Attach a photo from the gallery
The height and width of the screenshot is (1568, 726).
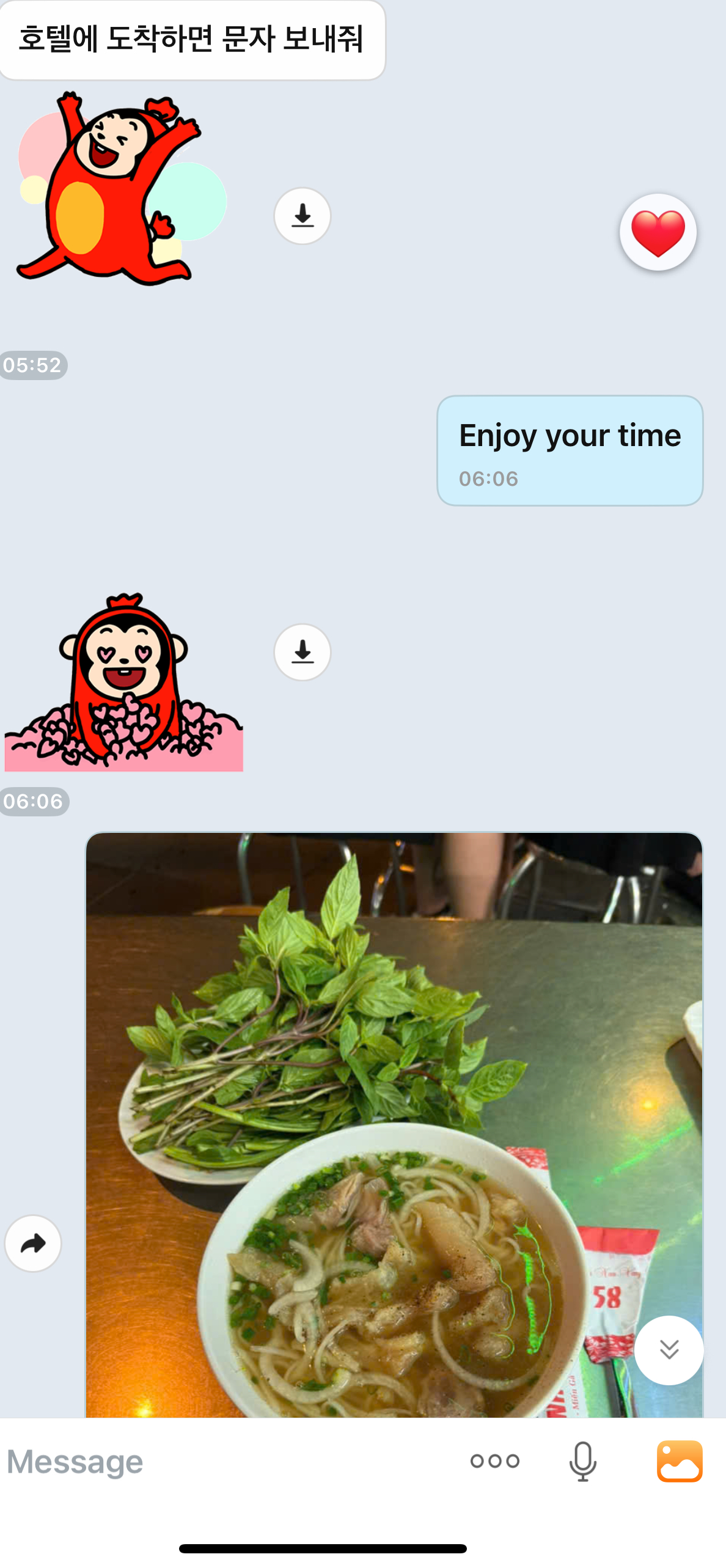pos(680,1461)
